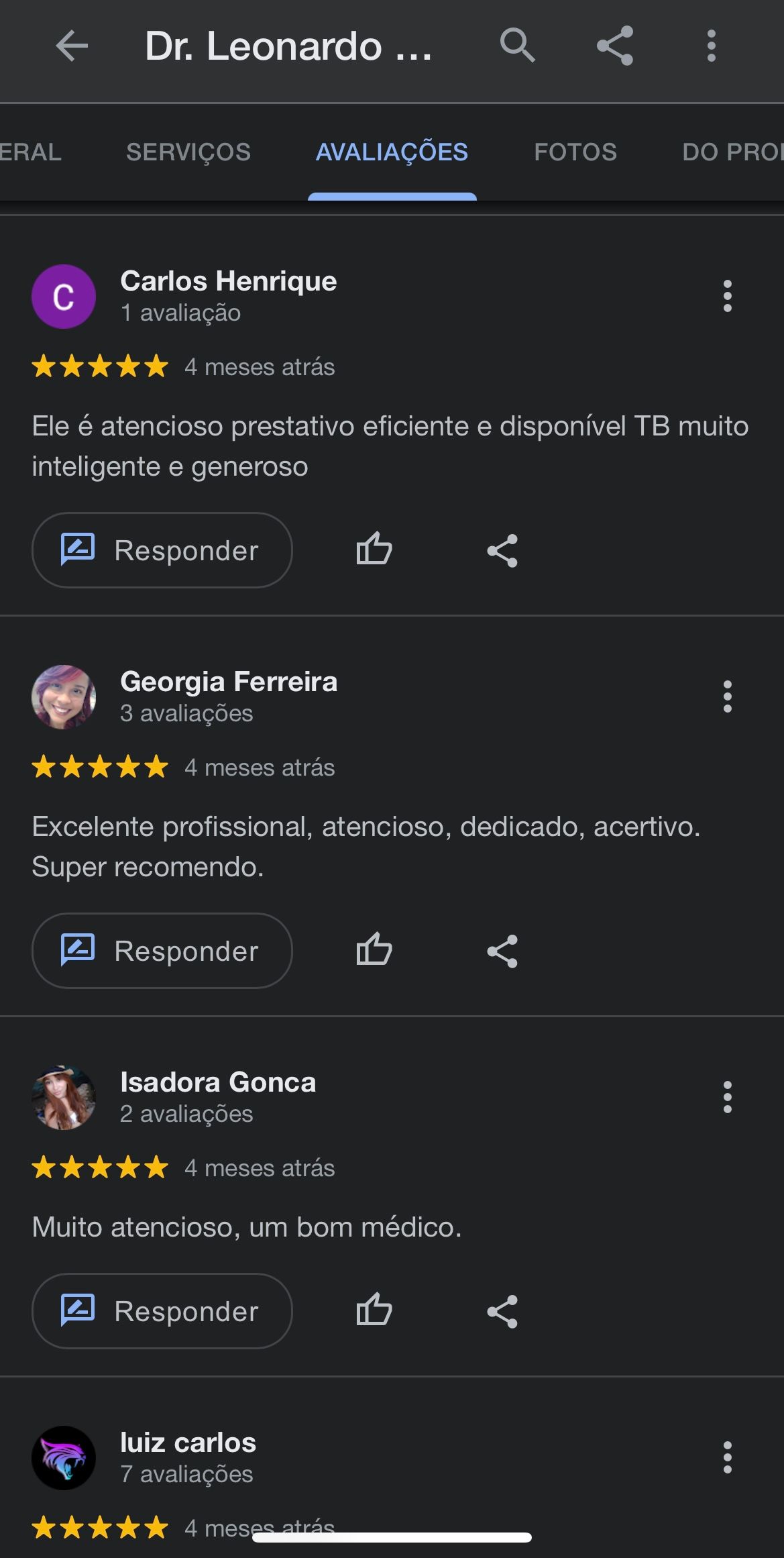Open the search icon in top bar
Image resolution: width=784 pixels, height=1558 pixels.
pos(515,46)
